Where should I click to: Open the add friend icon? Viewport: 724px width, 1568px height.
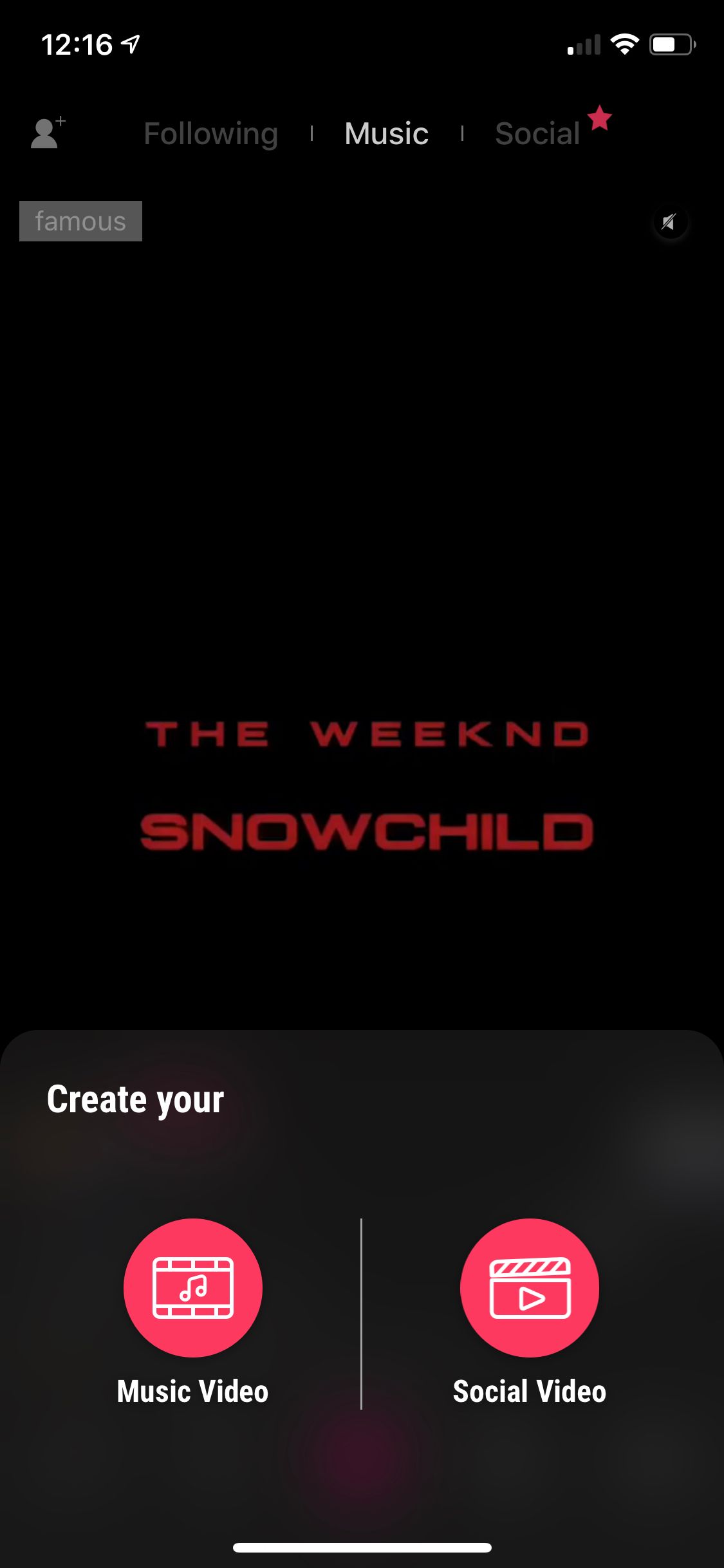pyautogui.click(x=48, y=133)
